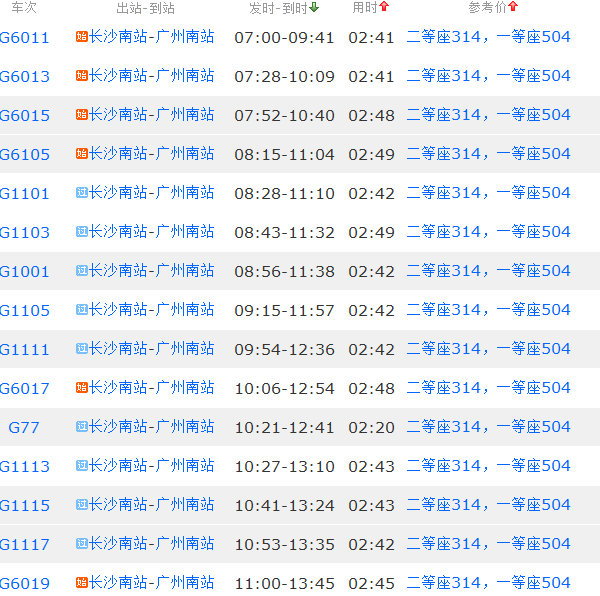Open the price link for train G6011
600x596 pixels.
tap(489, 38)
